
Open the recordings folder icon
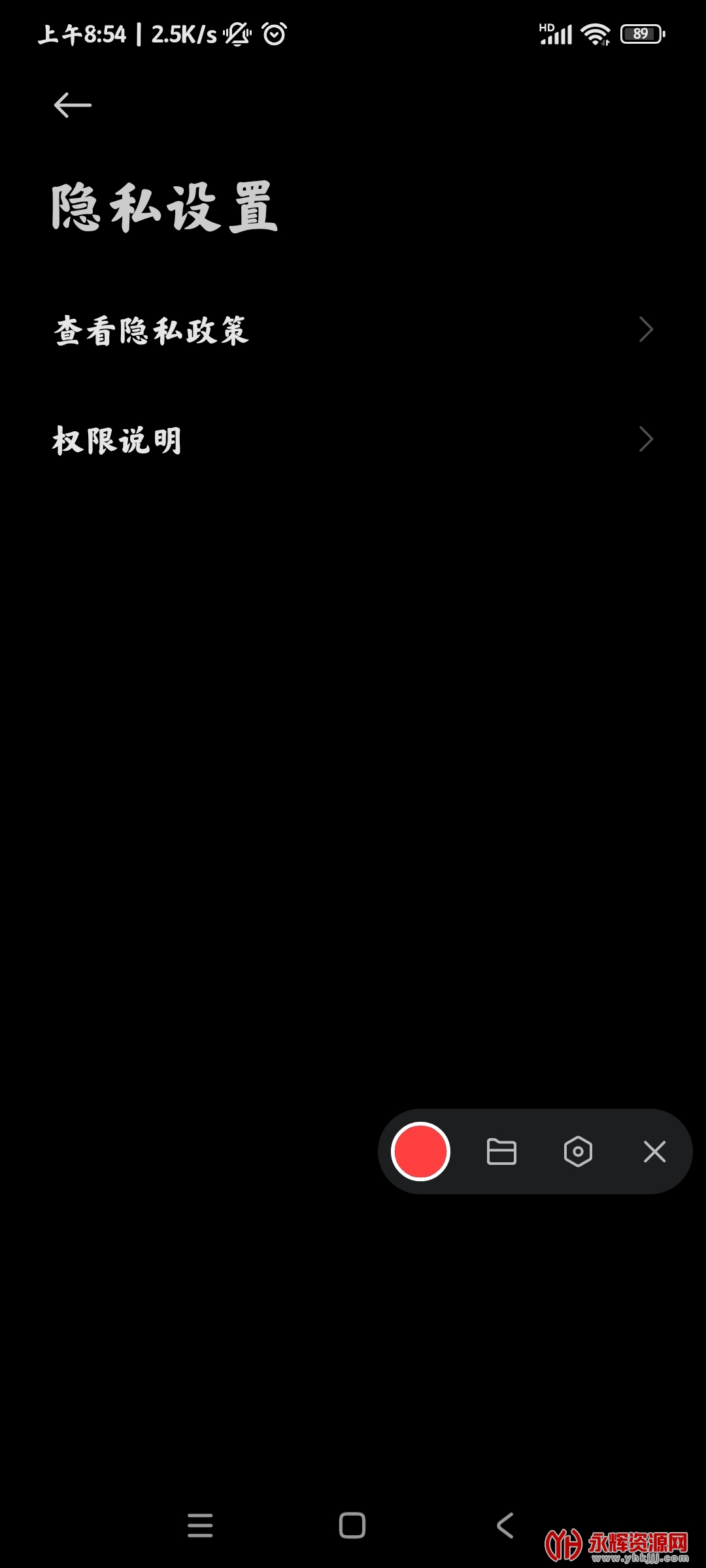(x=501, y=1151)
